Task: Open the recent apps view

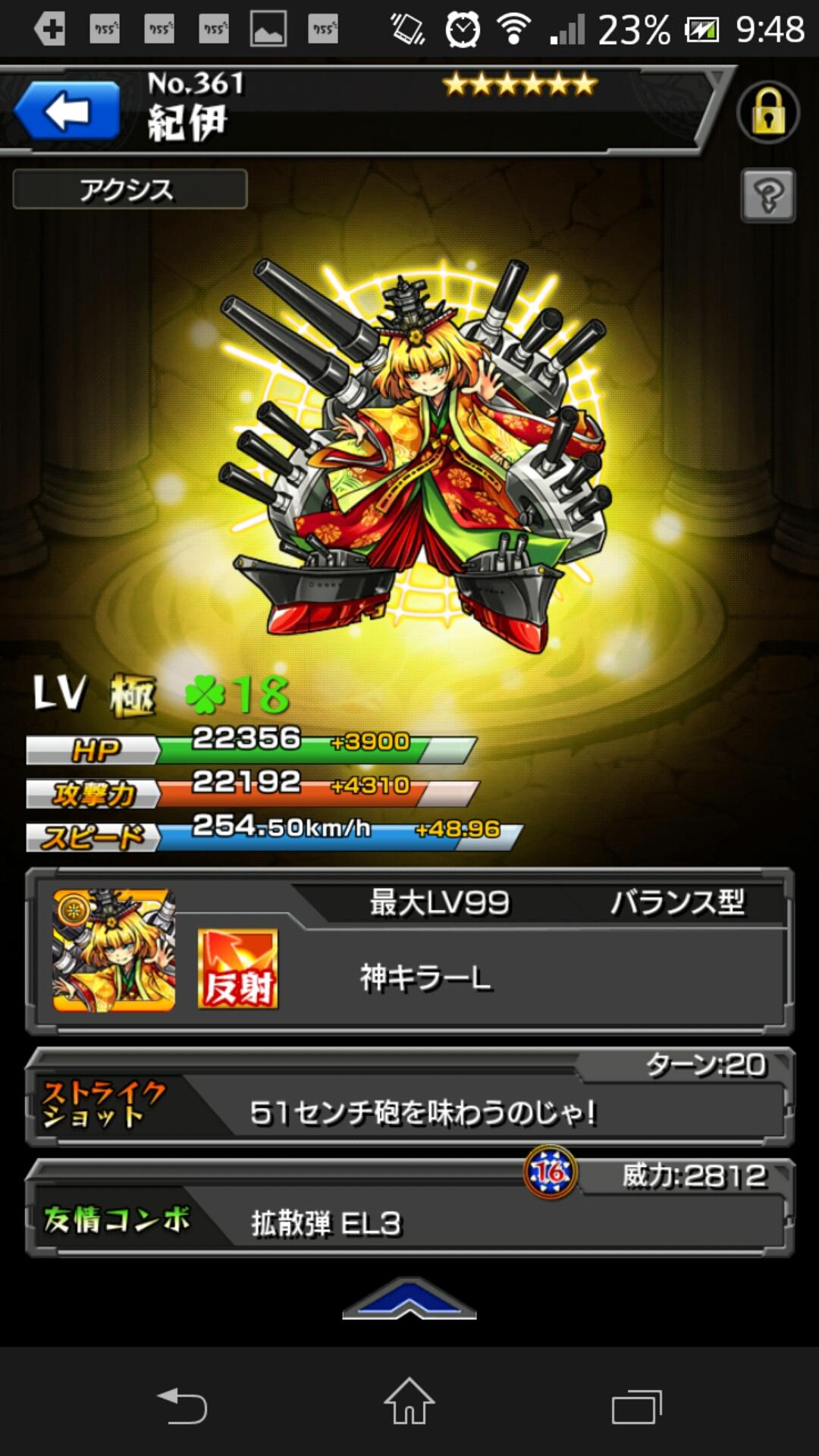Action: pos(636,1406)
